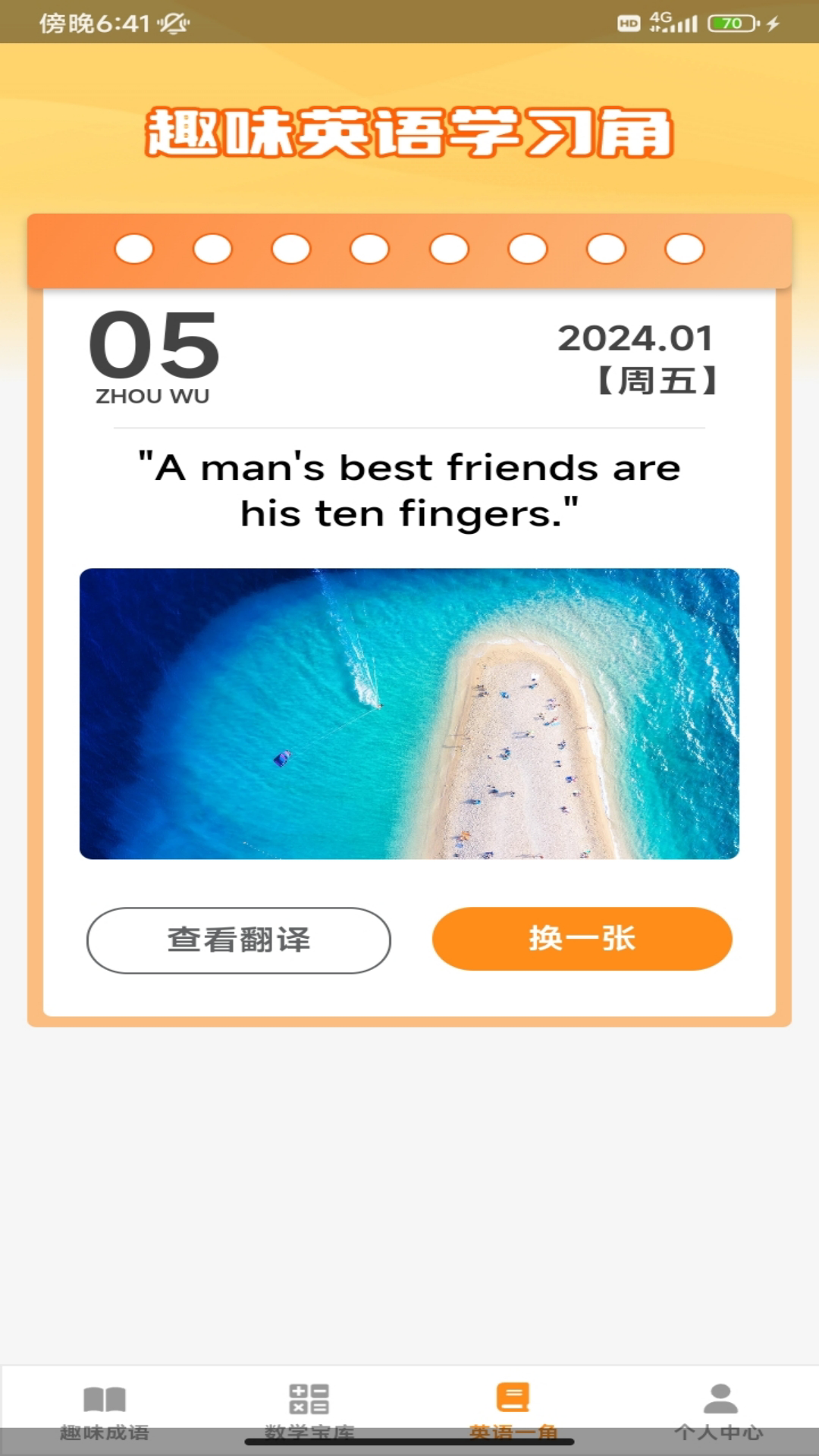Image resolution: width=819 pixels, height=1456 pixels.
Task: Expand the 2024.01 【周五】 date area
Action: 635,356
